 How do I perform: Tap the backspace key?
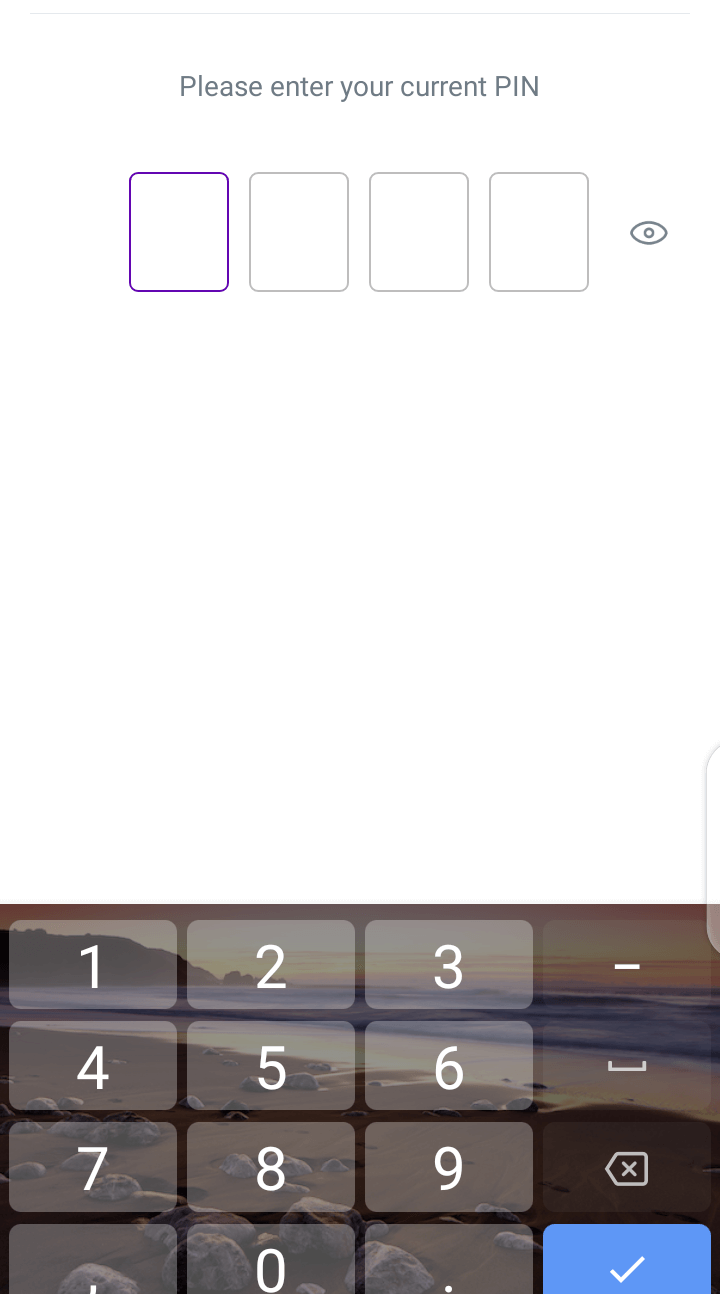coord(627,1167)
